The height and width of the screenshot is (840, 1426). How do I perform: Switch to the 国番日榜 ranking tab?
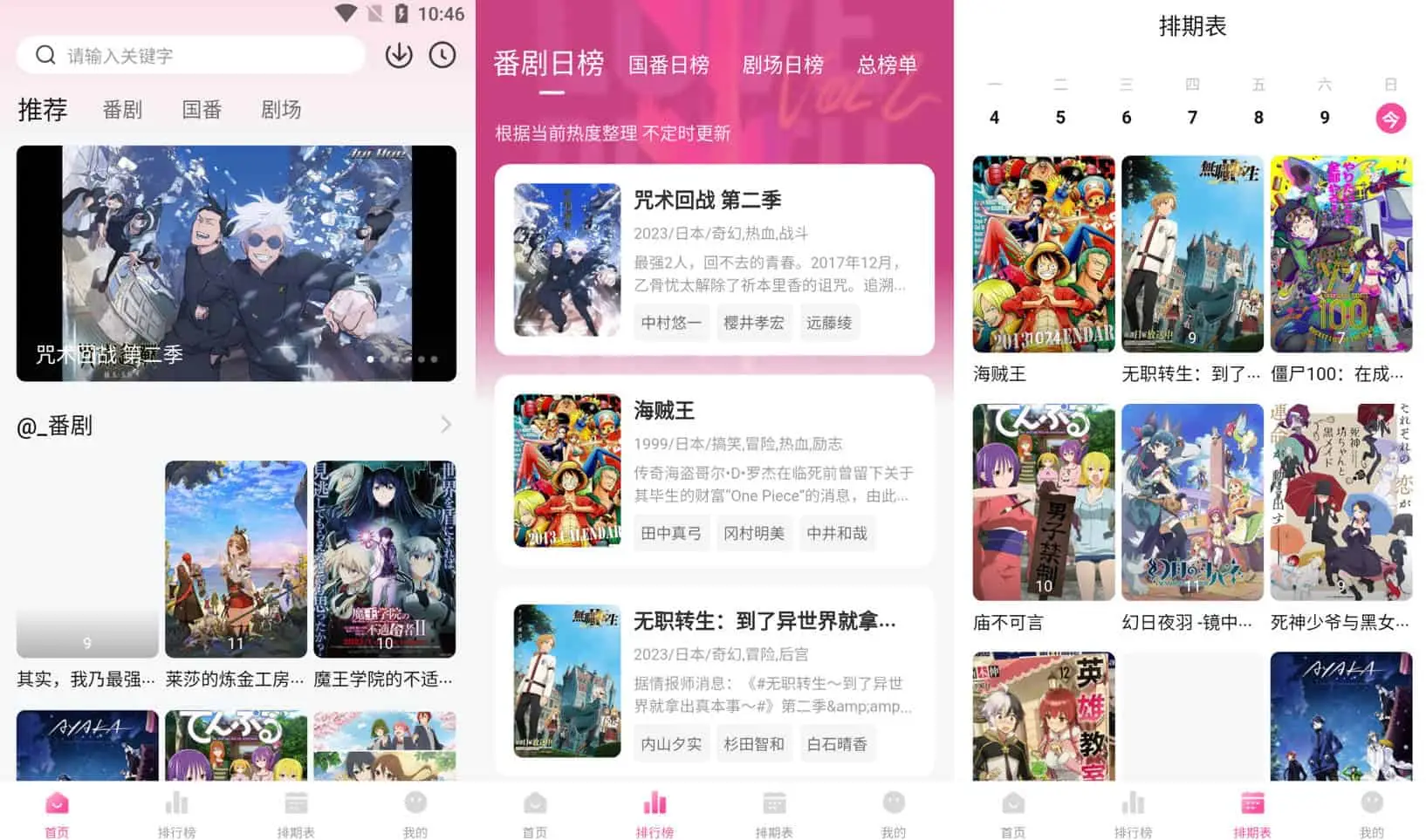(668, 65)
